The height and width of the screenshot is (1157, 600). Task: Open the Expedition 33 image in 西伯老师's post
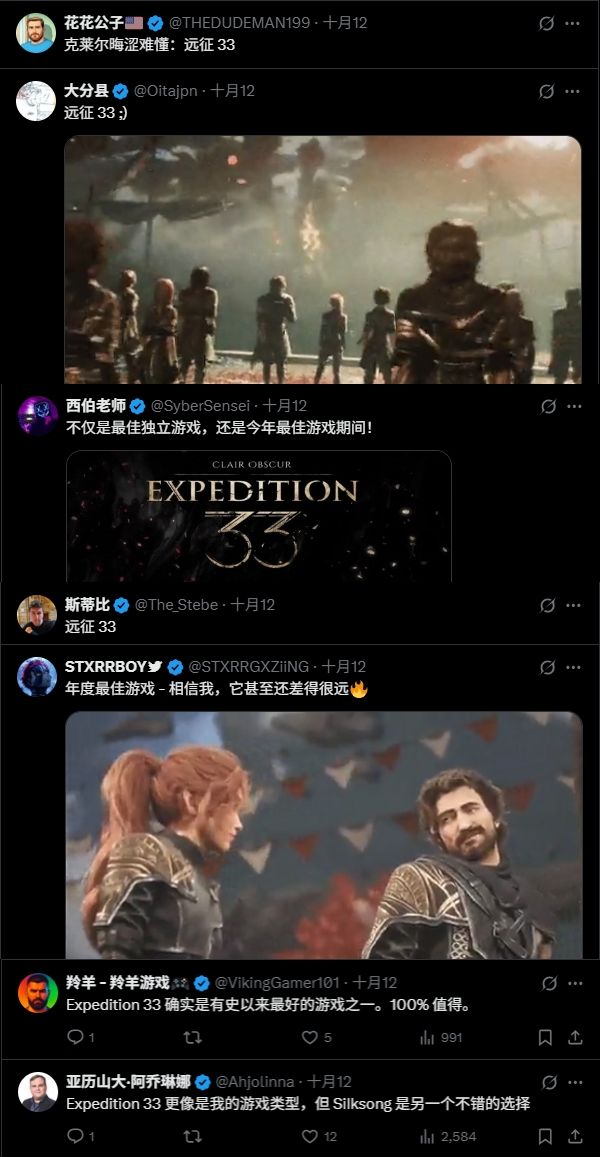pos(258,516)
